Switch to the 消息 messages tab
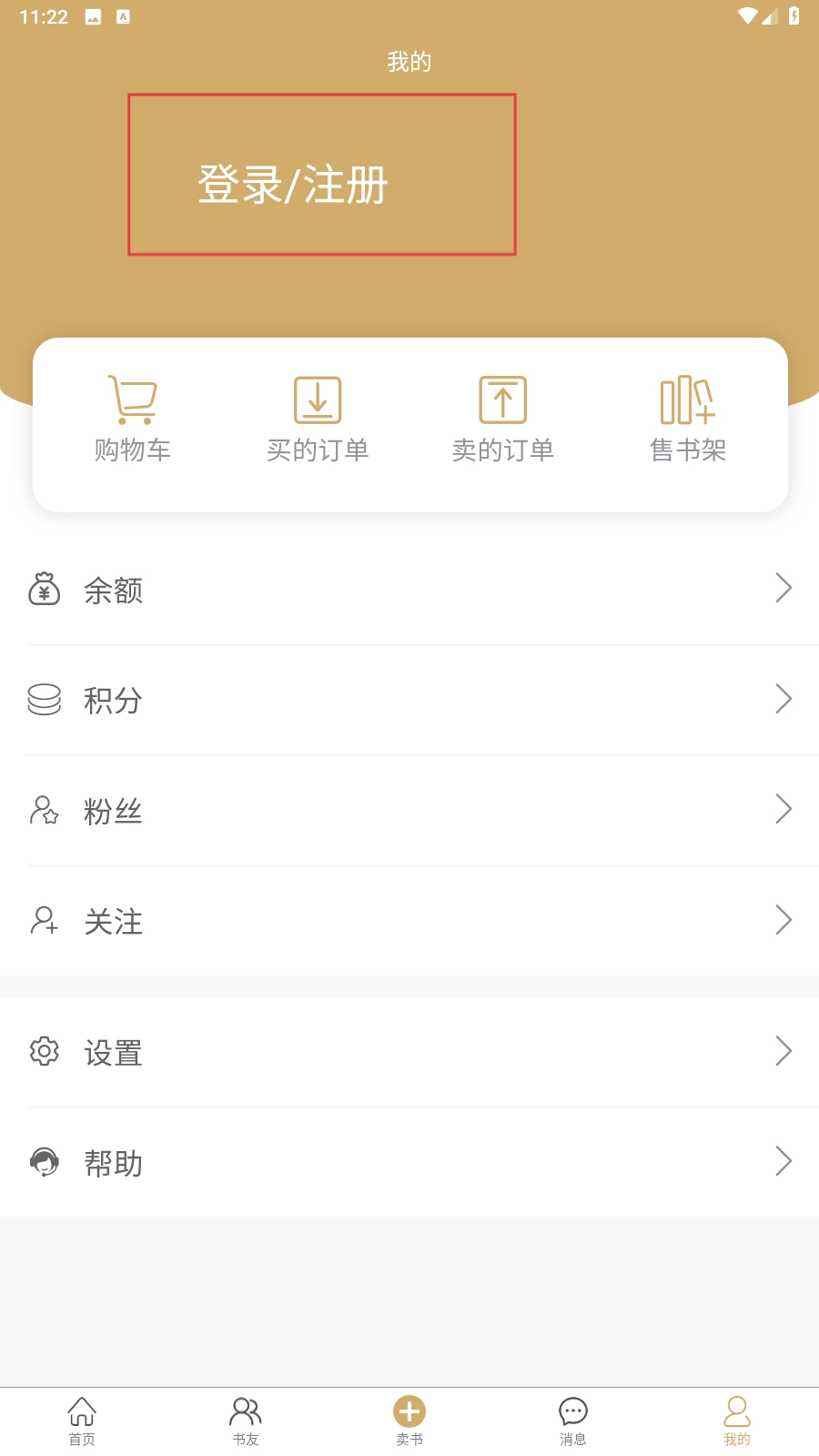This screenshot has height=1456, width=819. click(573, 1421)
